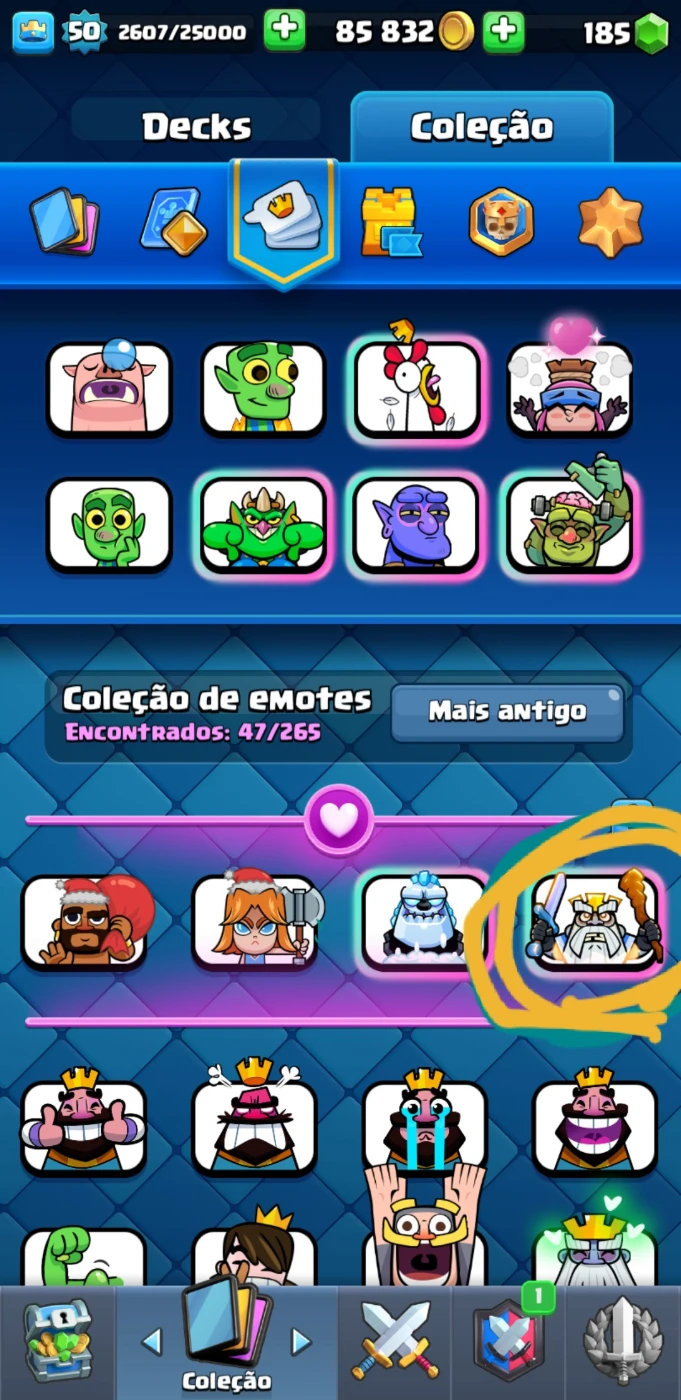Select the sleeping pig emote in deck
This screenshot has height=1400, width=681.
[x=109, y=389]
